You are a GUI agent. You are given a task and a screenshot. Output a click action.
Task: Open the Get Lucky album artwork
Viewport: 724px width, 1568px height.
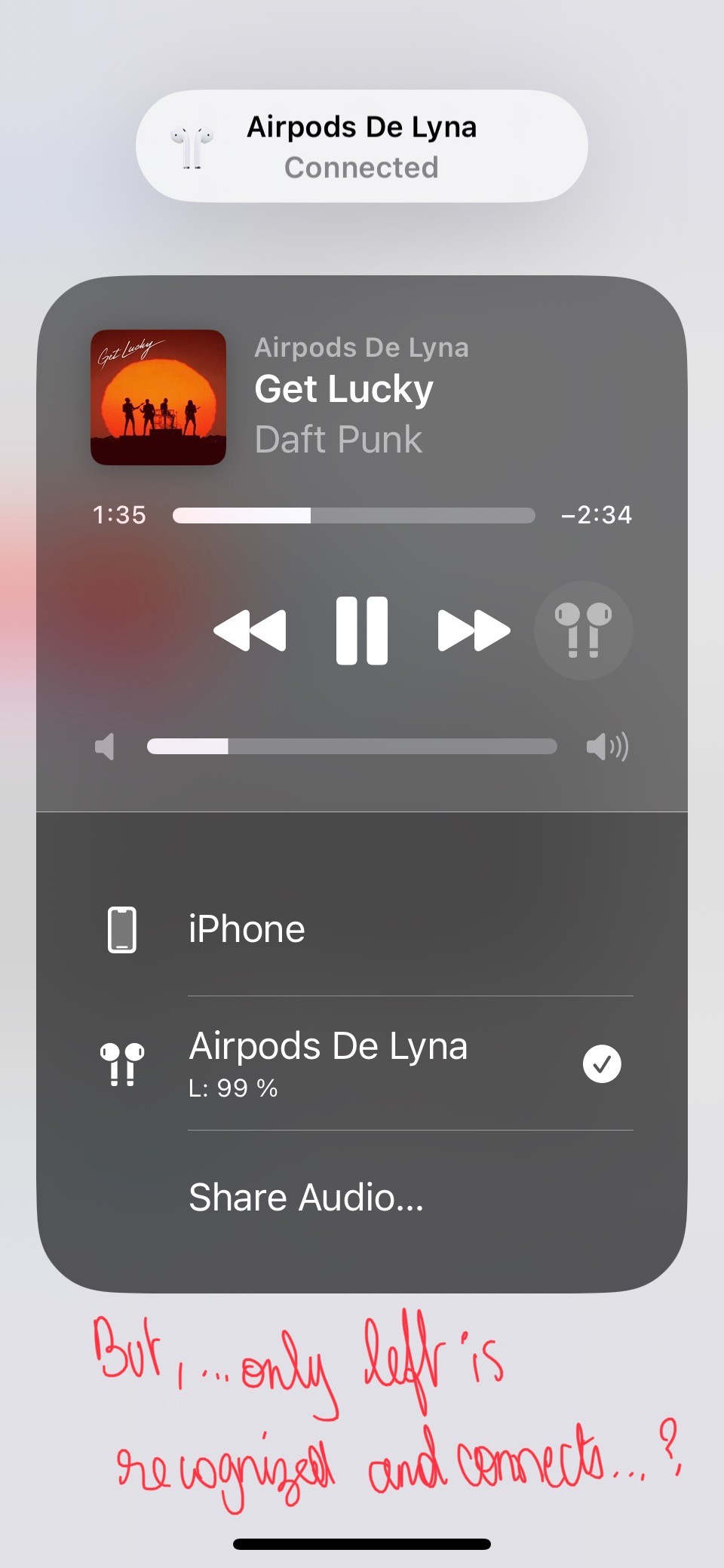pos(158,397)
